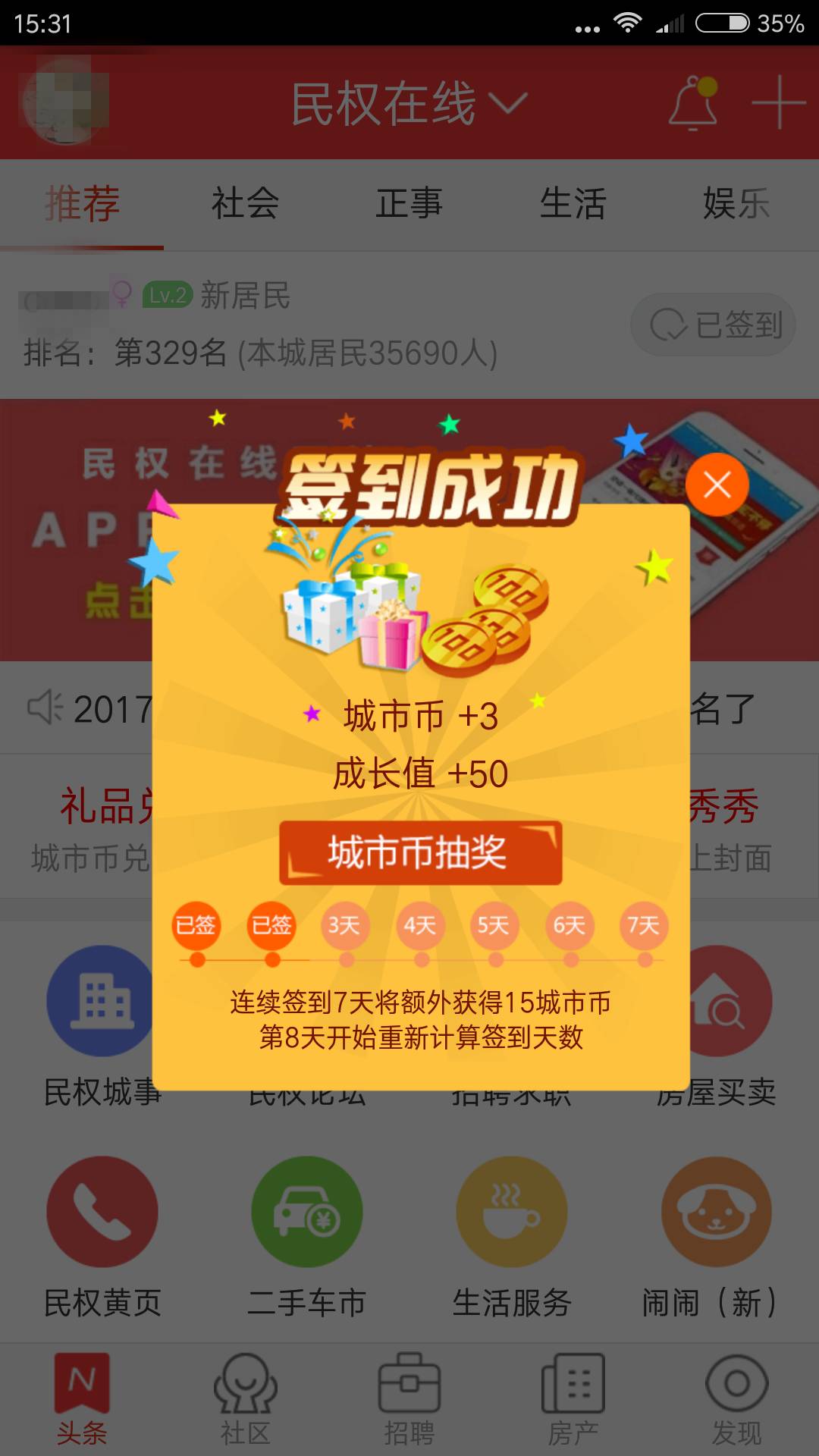Tap the plus icon in header
This screenshot has width=819, height=1456.
coord(778,102)
